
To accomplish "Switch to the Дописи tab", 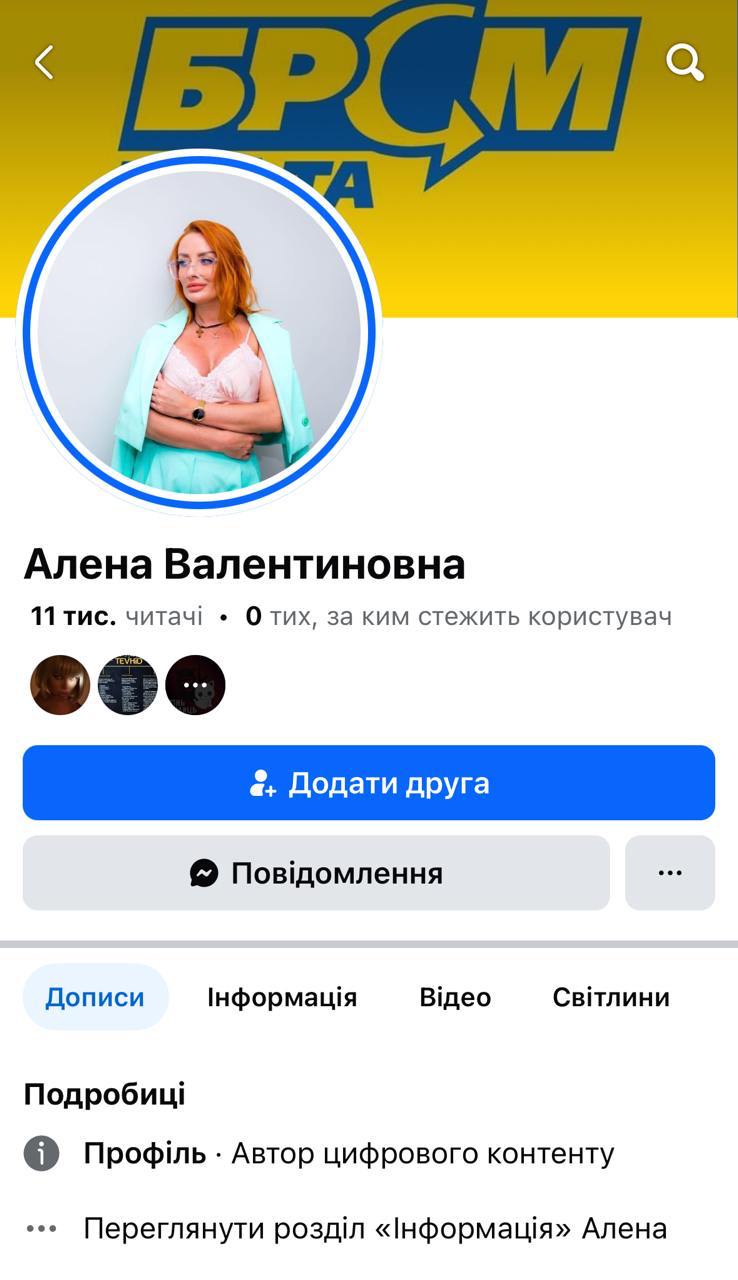I will click(x=95, y=997).
